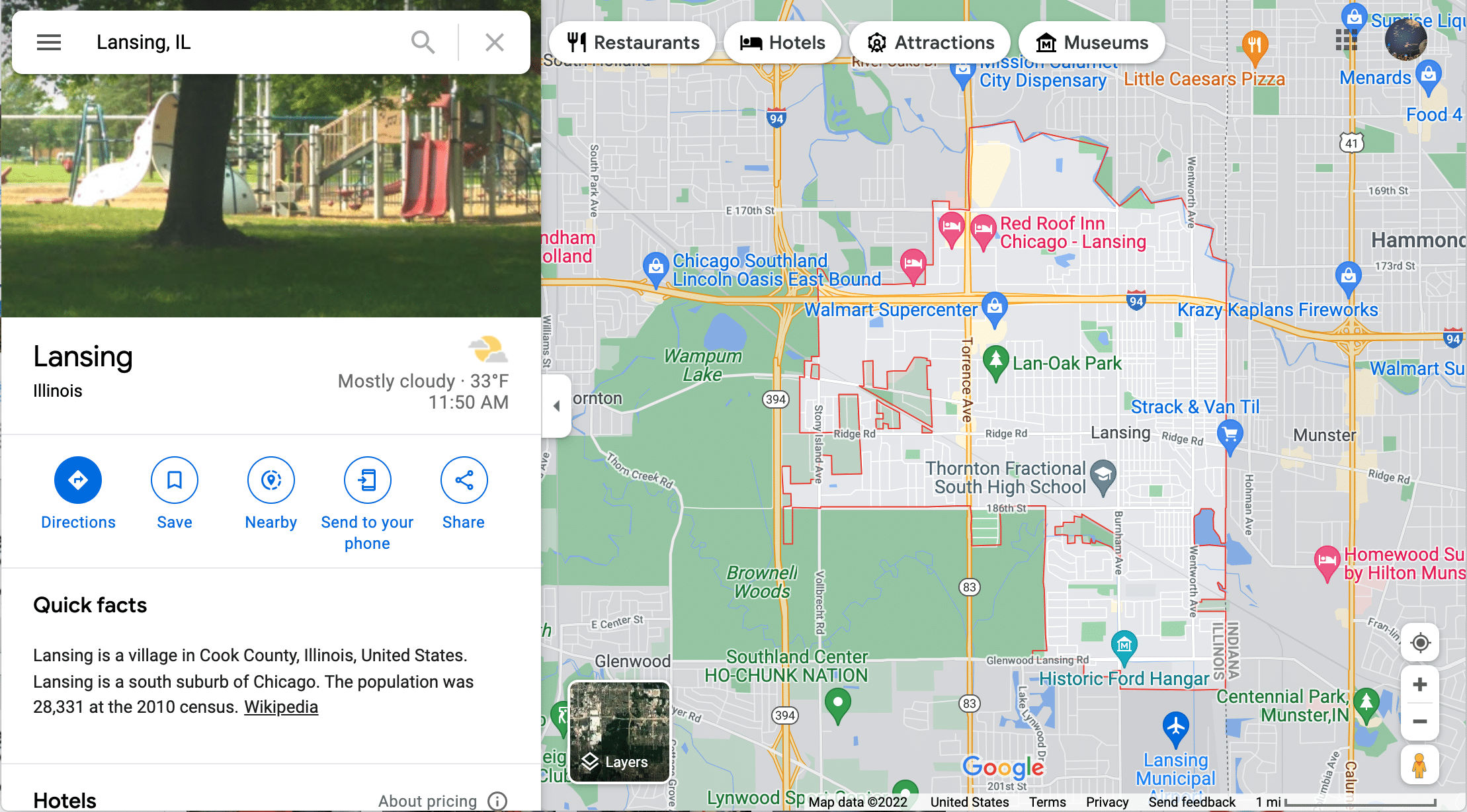Edit the Lansing, IL search field
The width and height of the screenshot is (1467, 812).
(245, 42)
